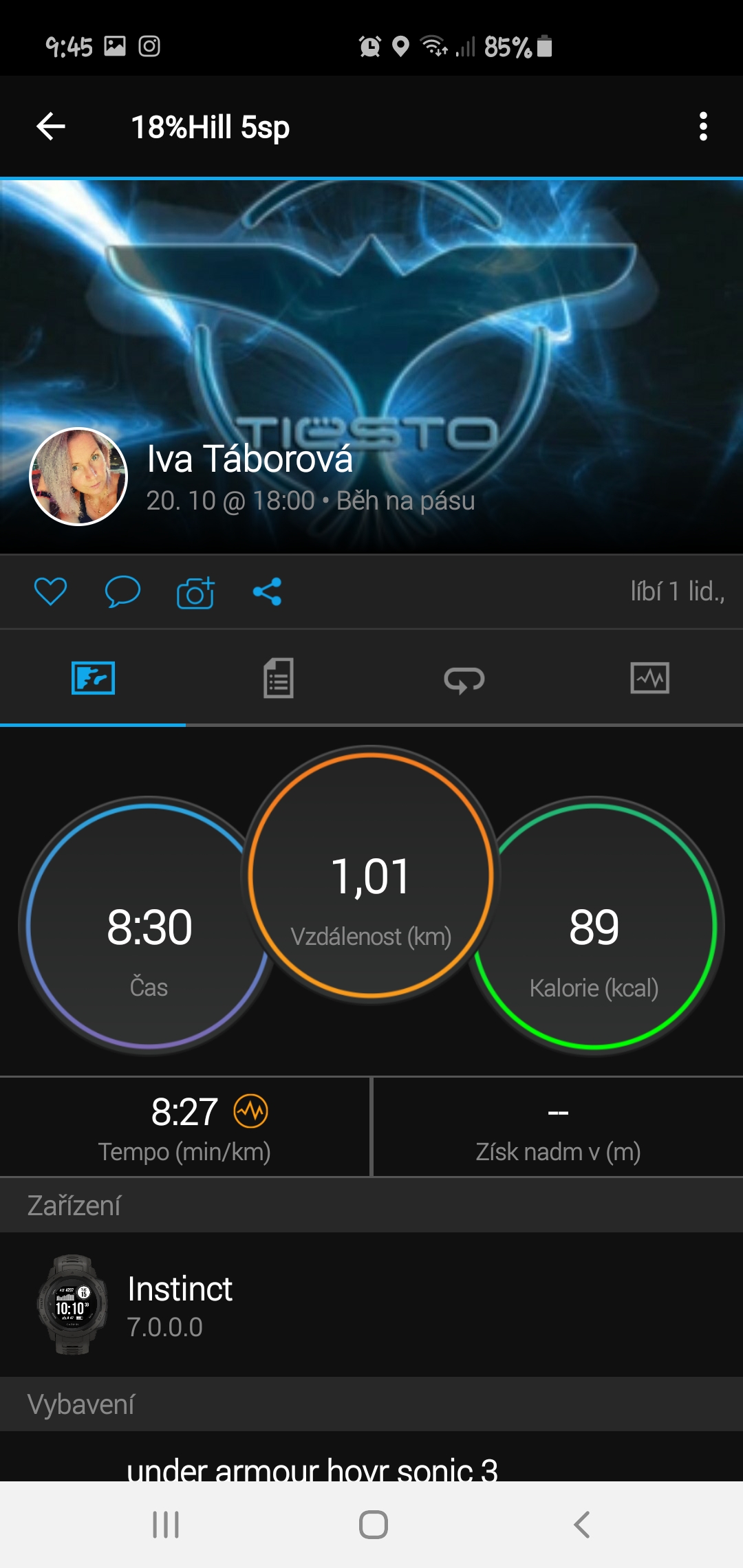
Task: Switch to the stats details tab
Action: pos(279,678)
